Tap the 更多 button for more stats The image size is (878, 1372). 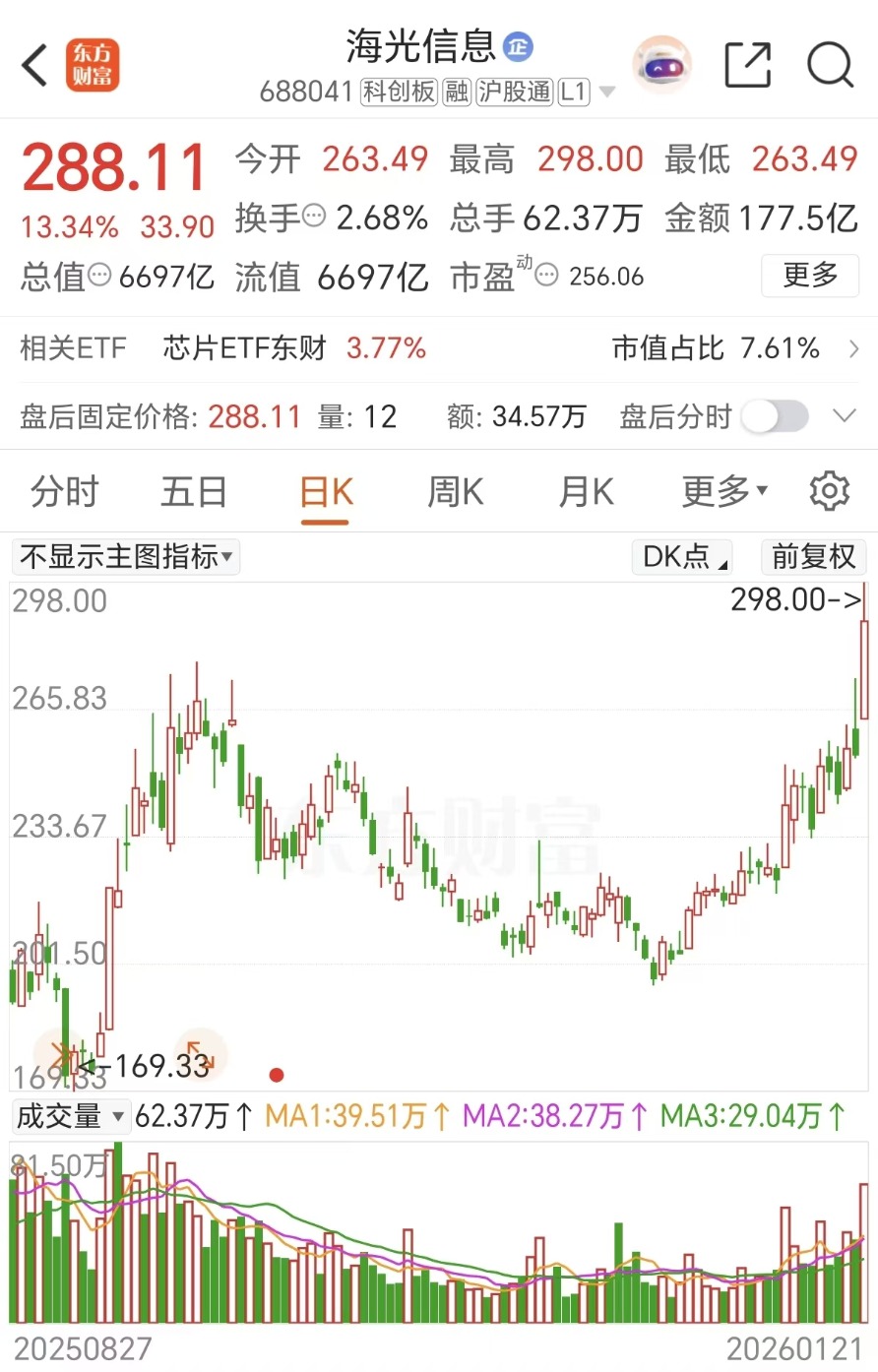click(x=810, y=276)
